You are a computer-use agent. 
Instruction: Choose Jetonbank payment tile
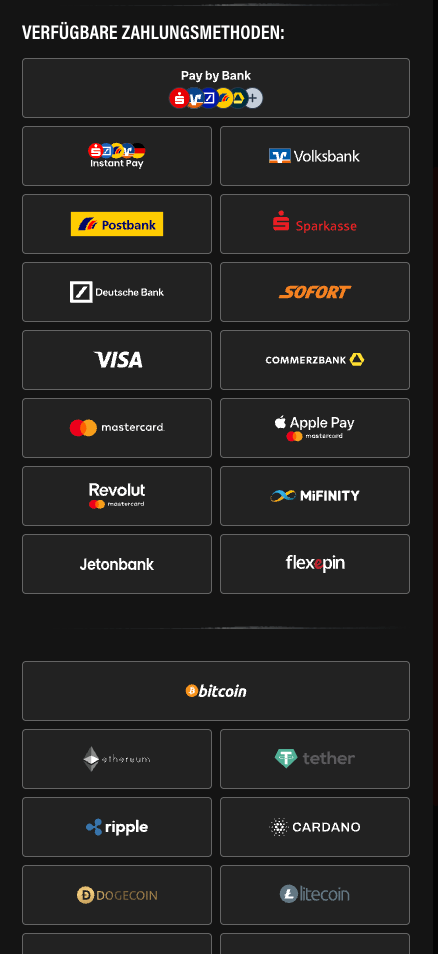click(x=117, y=564)
